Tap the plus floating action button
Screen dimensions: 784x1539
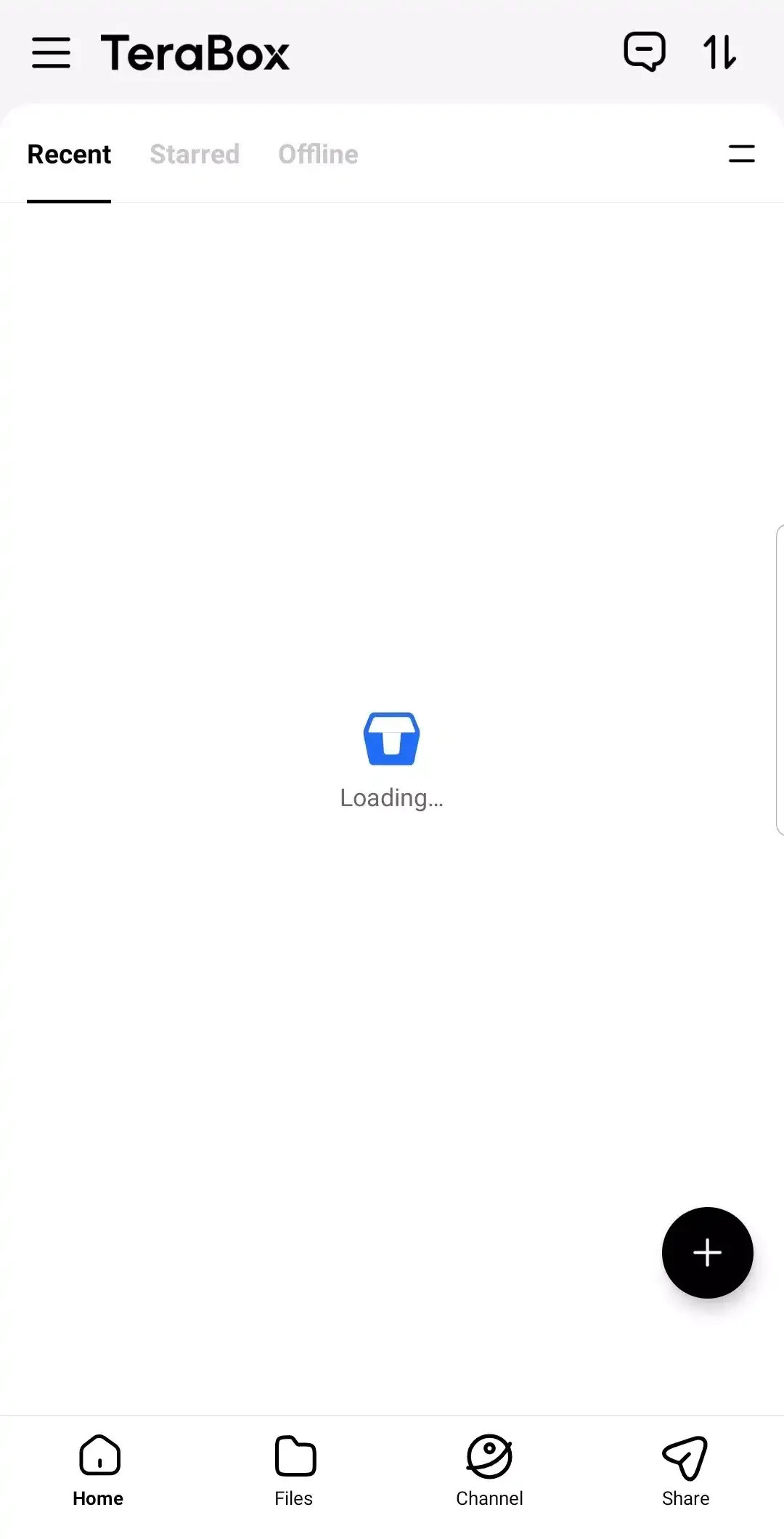[707, 1253]
